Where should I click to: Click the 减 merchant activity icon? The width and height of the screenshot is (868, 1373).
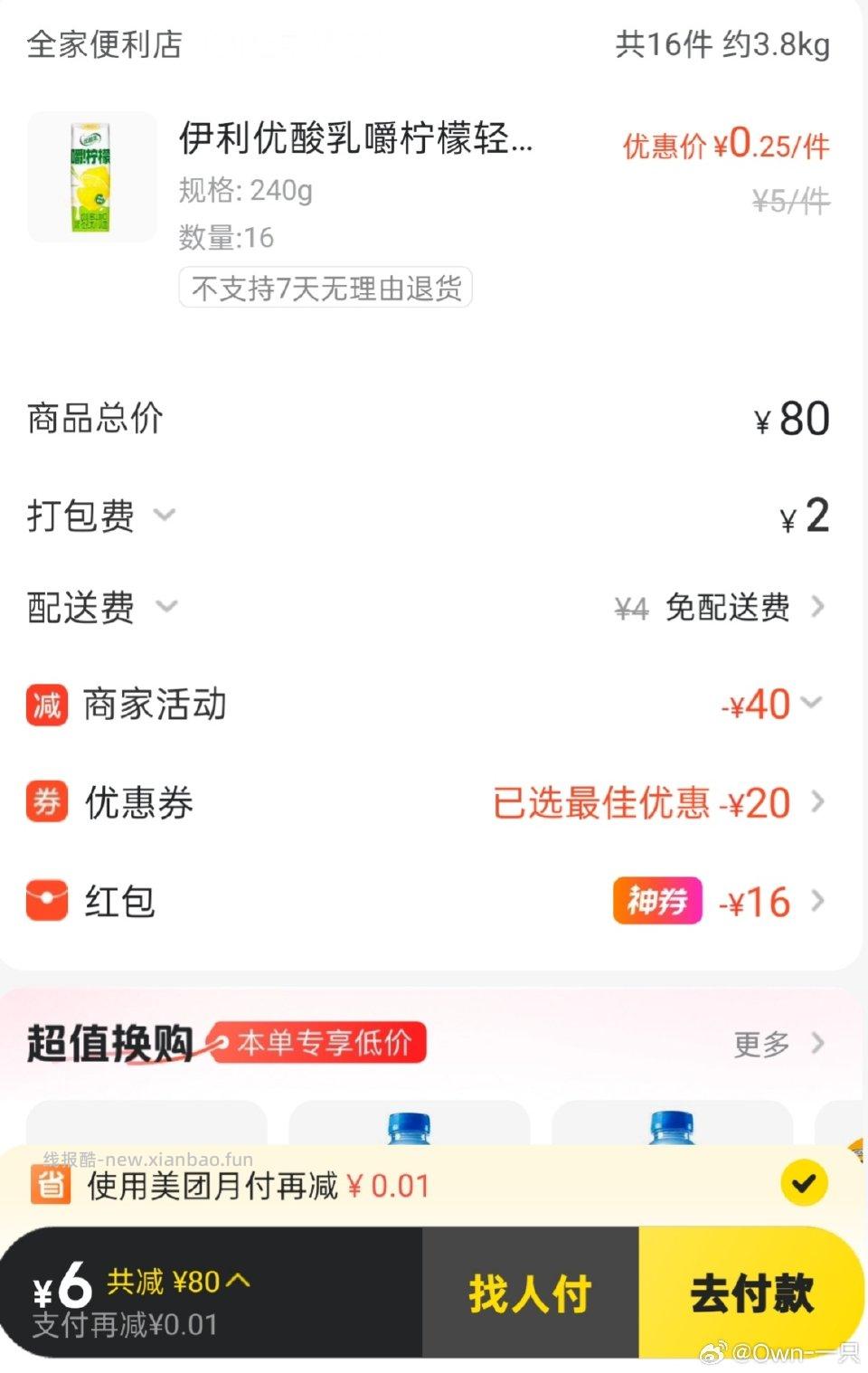pyautogui.click(x=46, y=705)
